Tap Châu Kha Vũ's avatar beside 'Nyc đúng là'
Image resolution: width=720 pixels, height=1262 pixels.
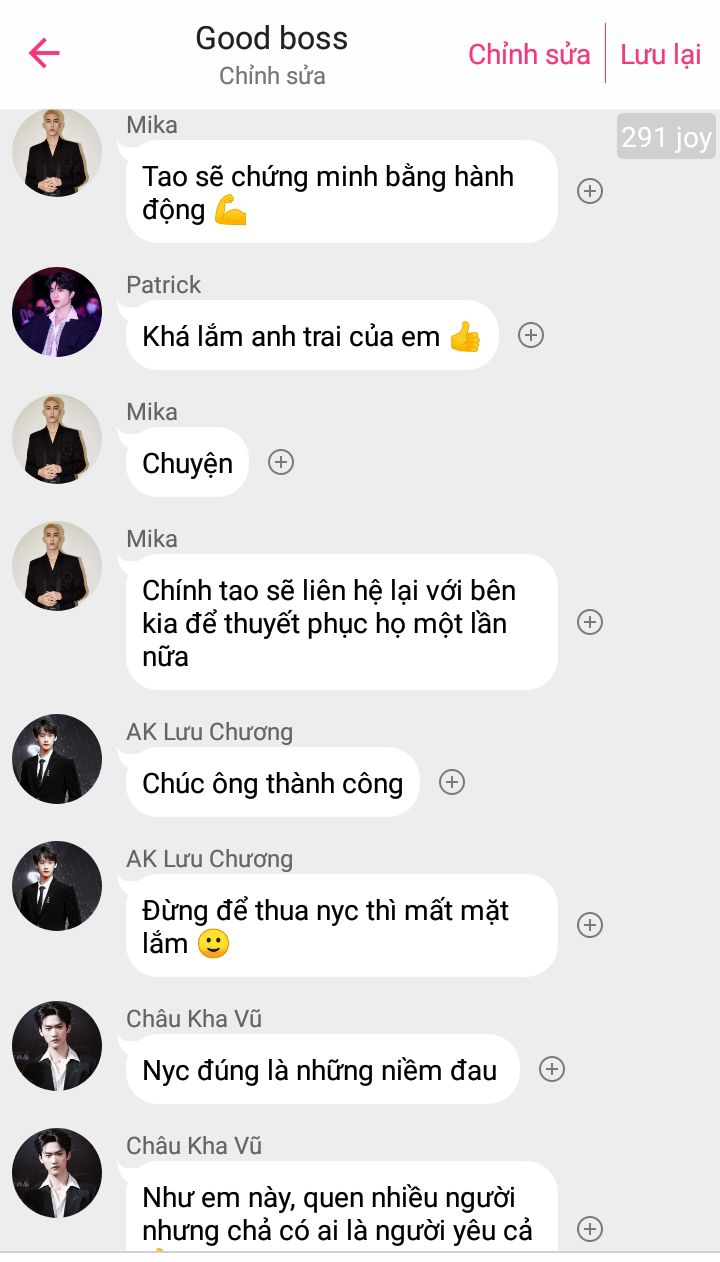[57, 1046]
